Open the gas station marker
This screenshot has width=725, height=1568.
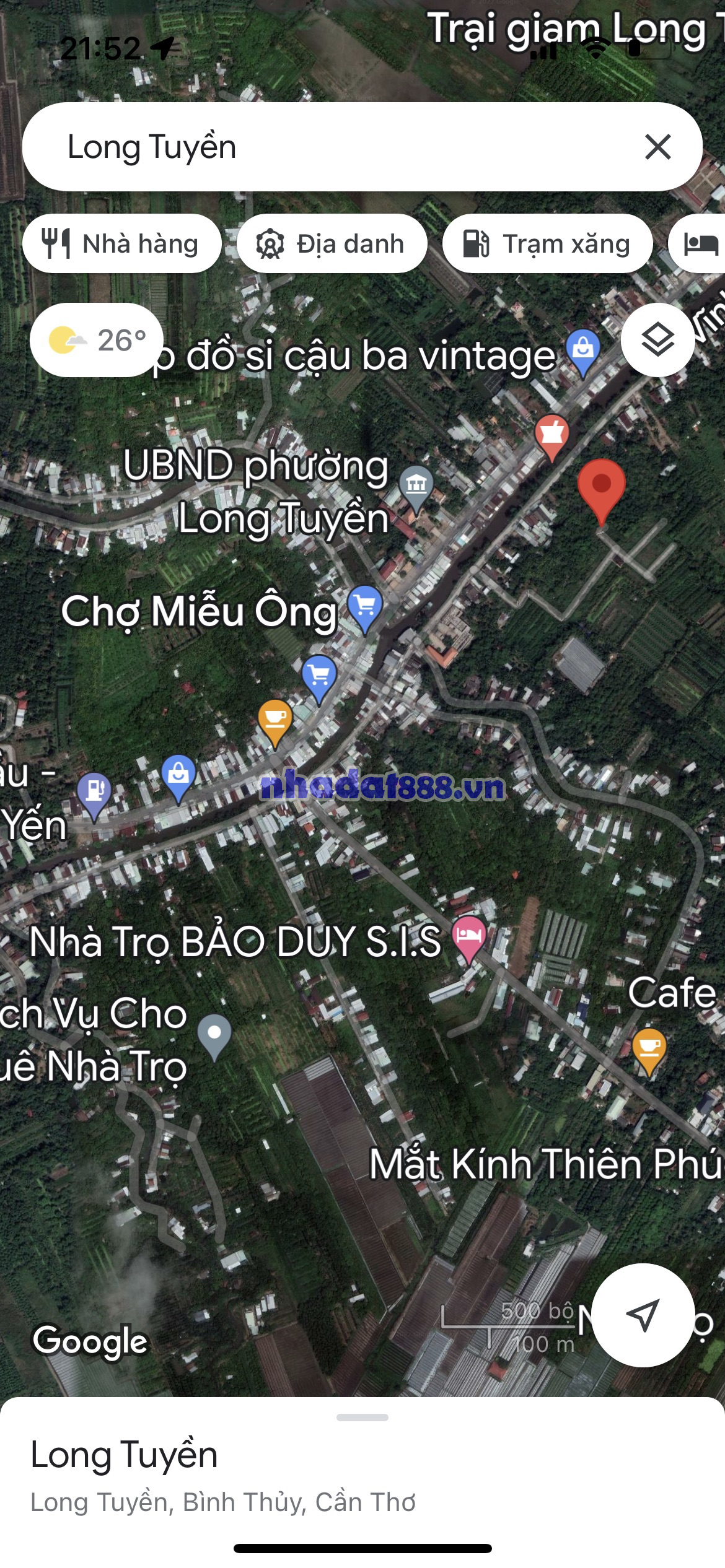pyautogui.click(x=94, y=792)
